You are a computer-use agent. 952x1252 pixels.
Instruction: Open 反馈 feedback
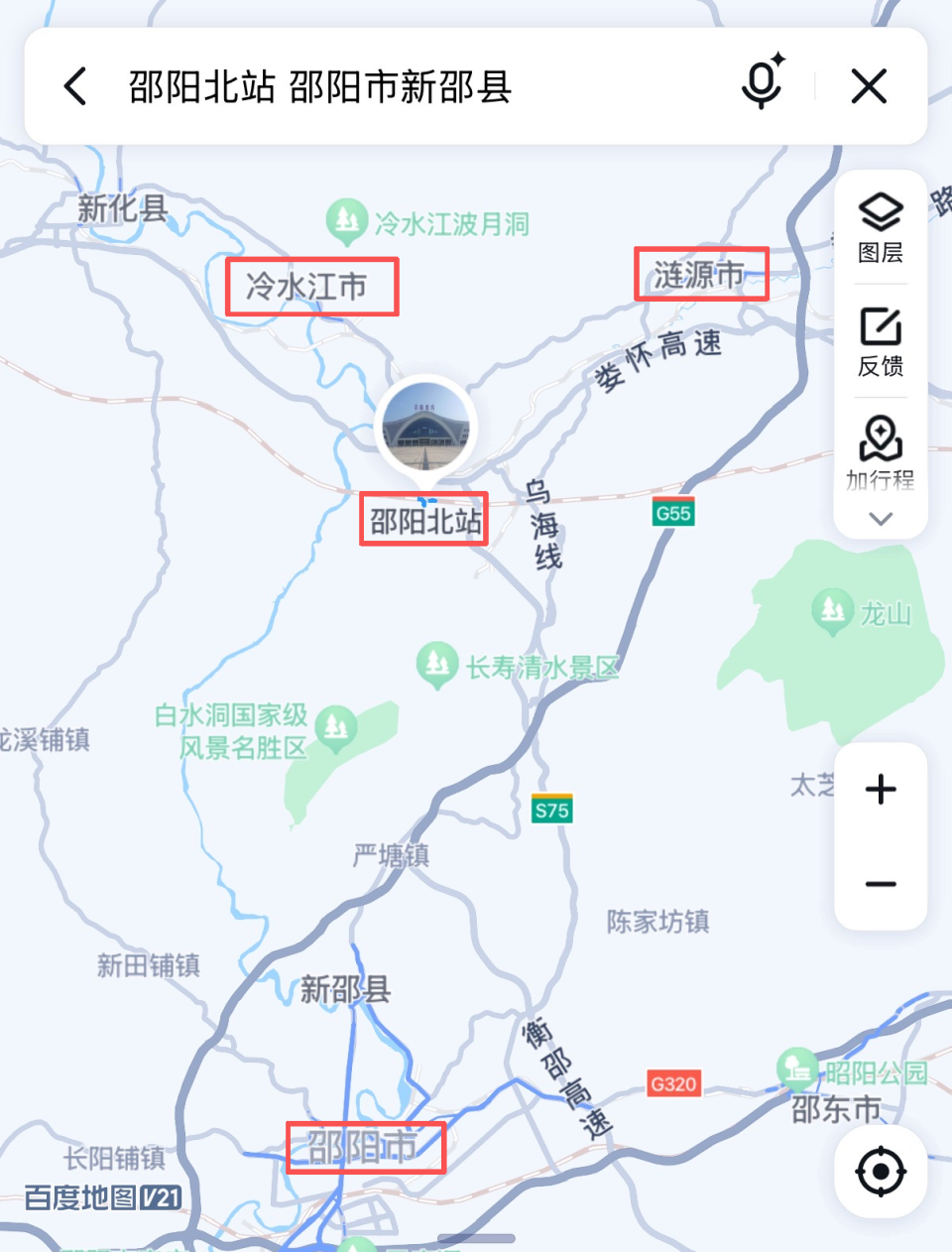(x=881, y=341)
